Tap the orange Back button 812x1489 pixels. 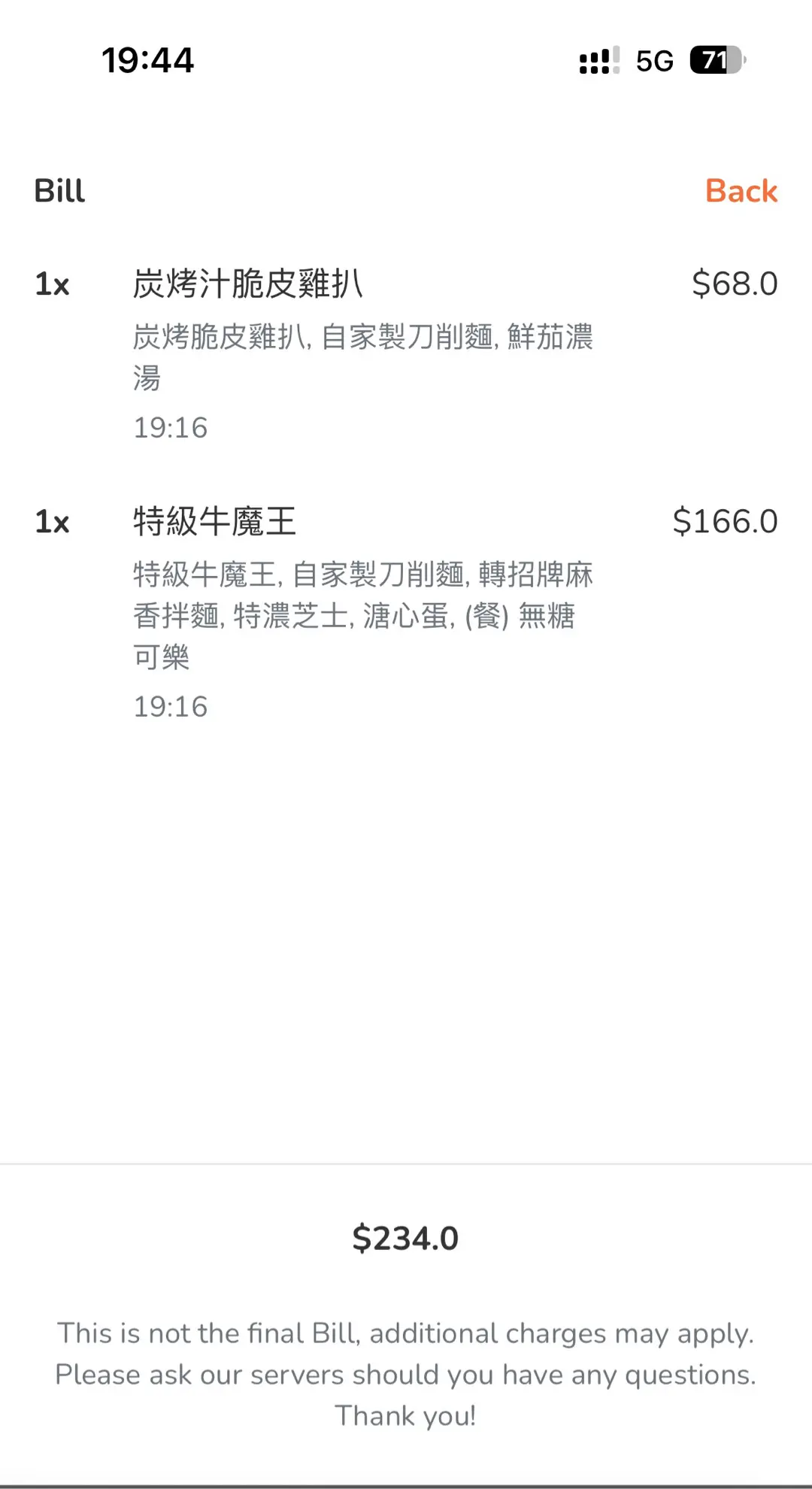[x=741, y=191]
